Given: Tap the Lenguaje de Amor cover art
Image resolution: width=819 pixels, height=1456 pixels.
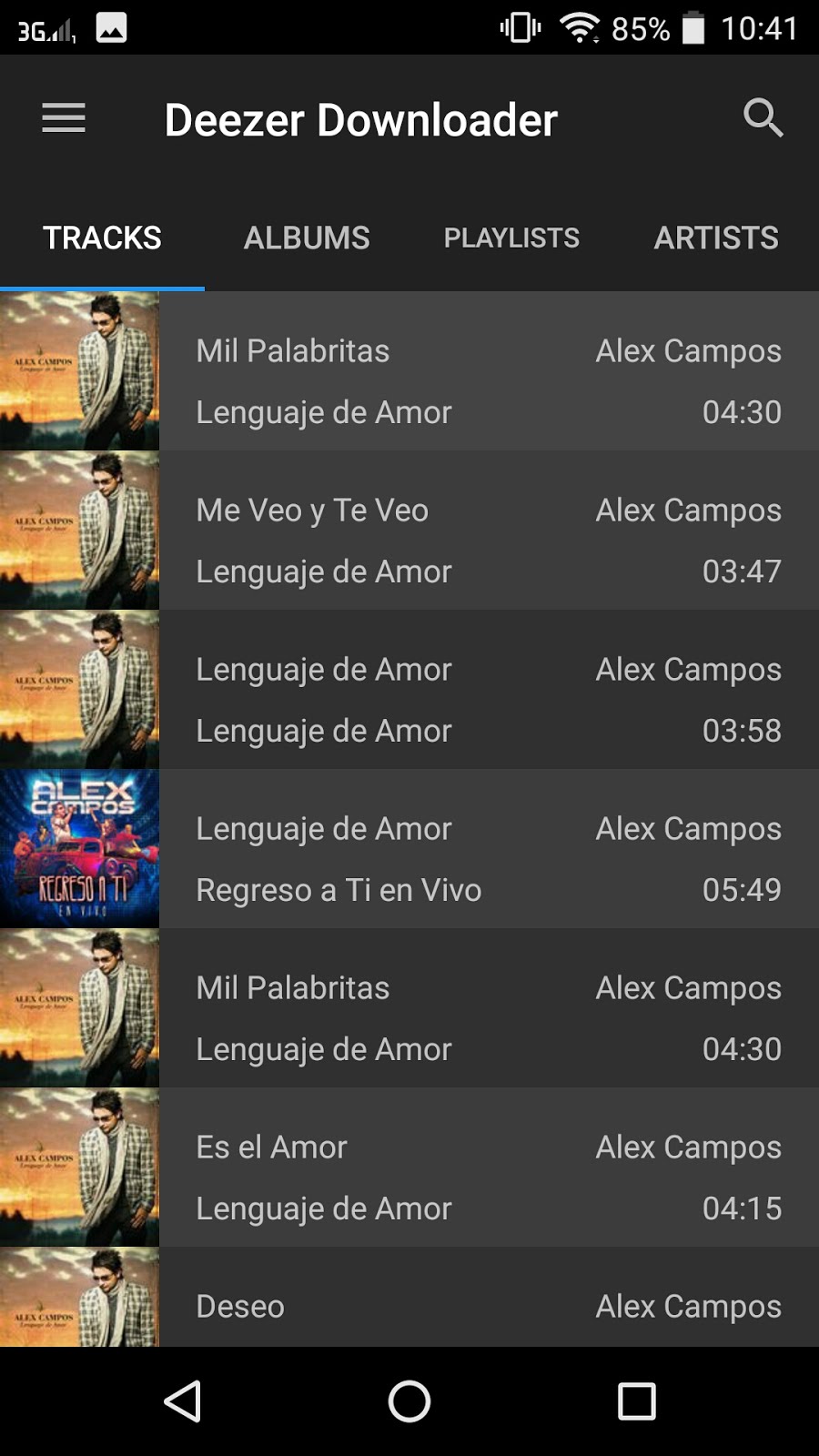Looking at the screenshot, I should 80,370.
